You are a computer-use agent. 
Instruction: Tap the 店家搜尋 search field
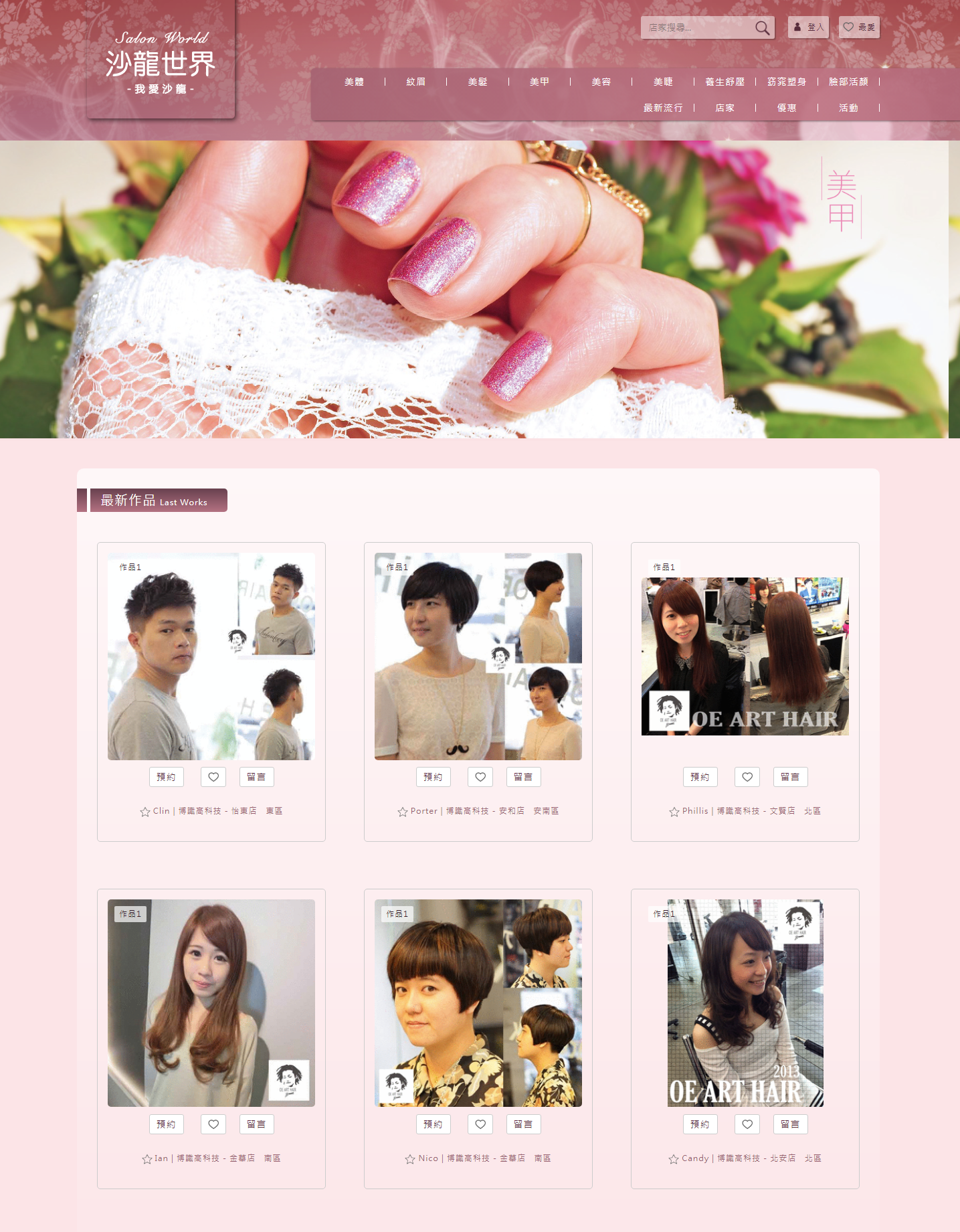tap(696, 27)
